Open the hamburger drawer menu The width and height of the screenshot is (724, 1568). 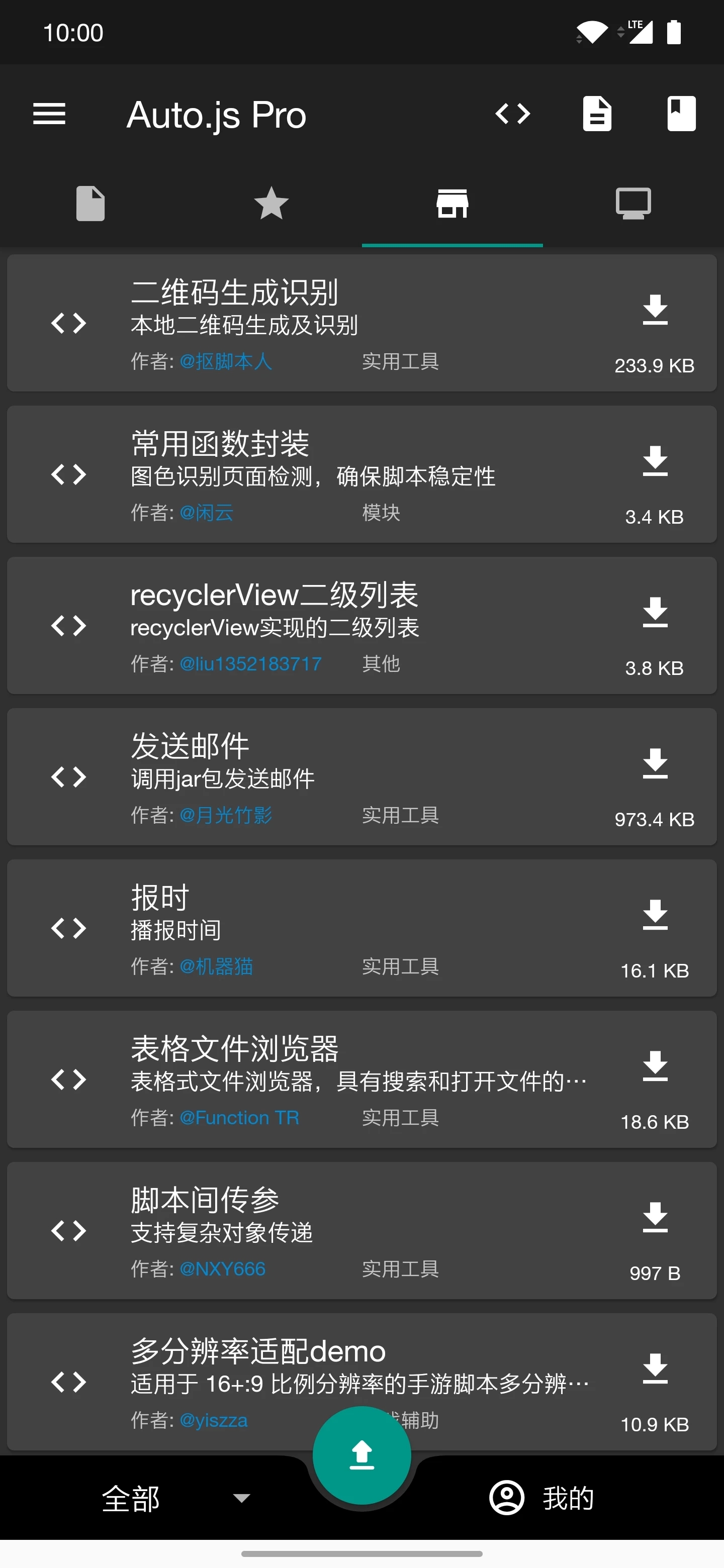tap(49, 114)
